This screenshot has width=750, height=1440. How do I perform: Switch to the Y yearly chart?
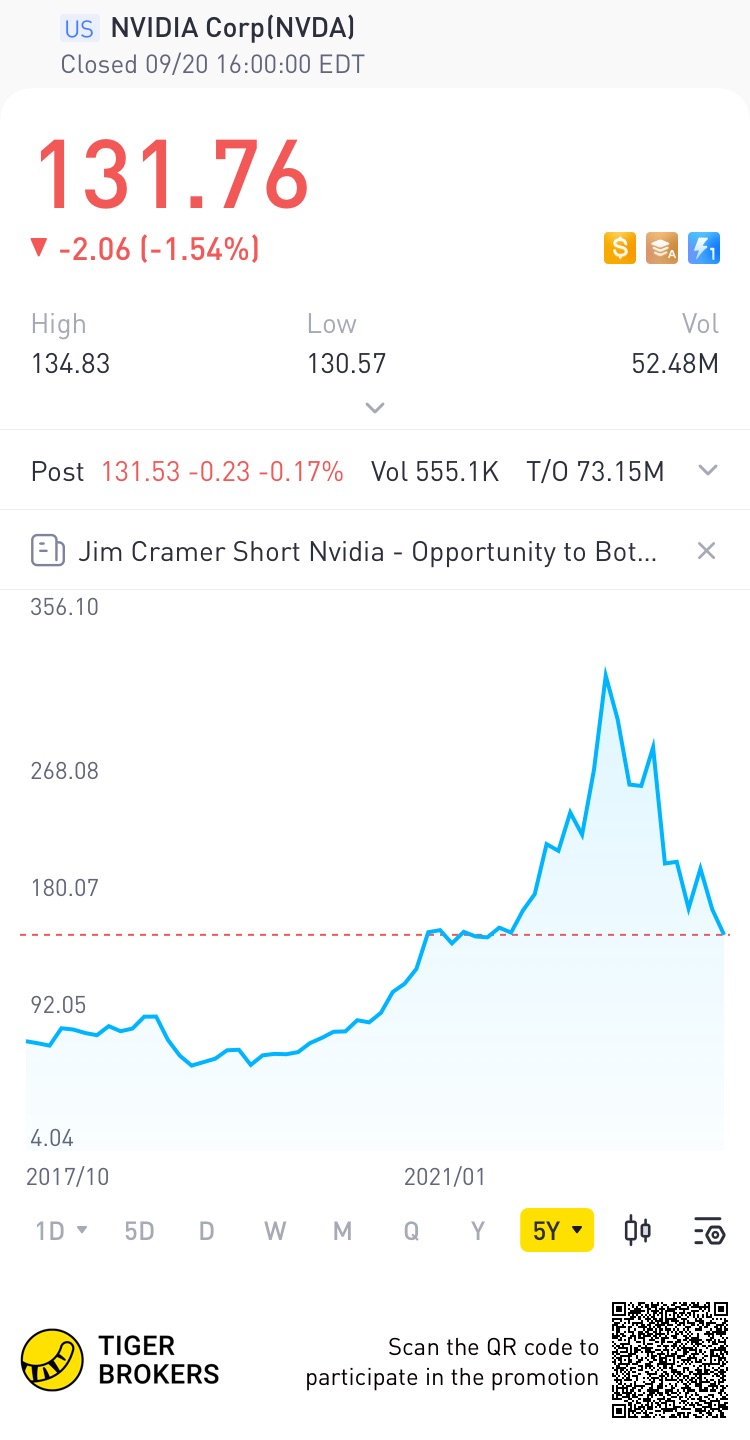tap(478, 1230)
